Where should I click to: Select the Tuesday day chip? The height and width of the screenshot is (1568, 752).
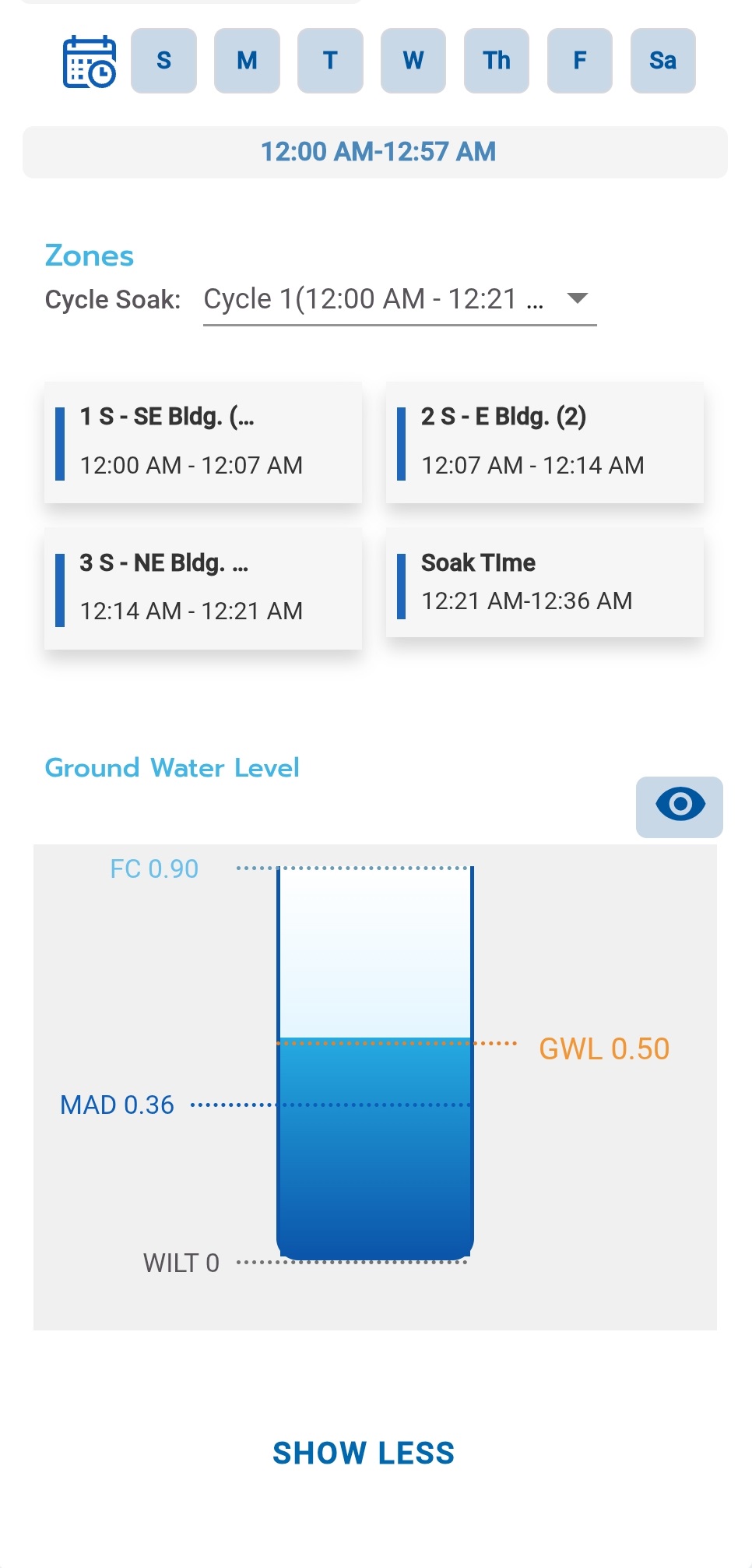(x=330, y=61)
